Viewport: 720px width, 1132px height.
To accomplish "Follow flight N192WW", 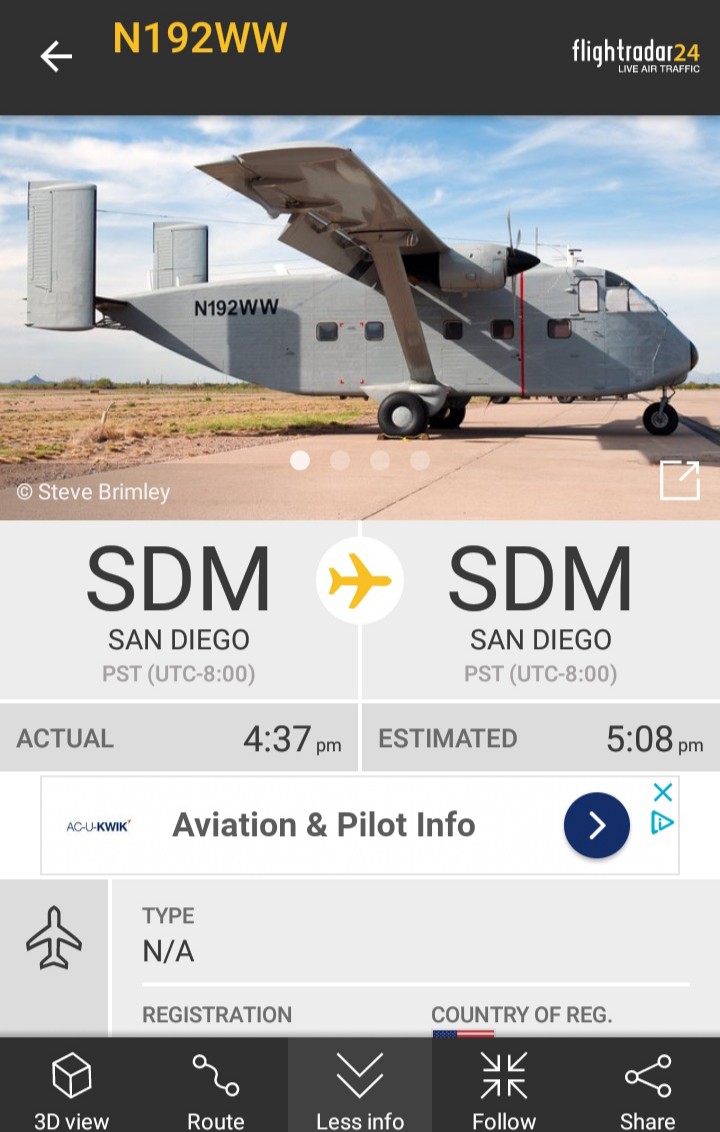I will coord(504,1090).
